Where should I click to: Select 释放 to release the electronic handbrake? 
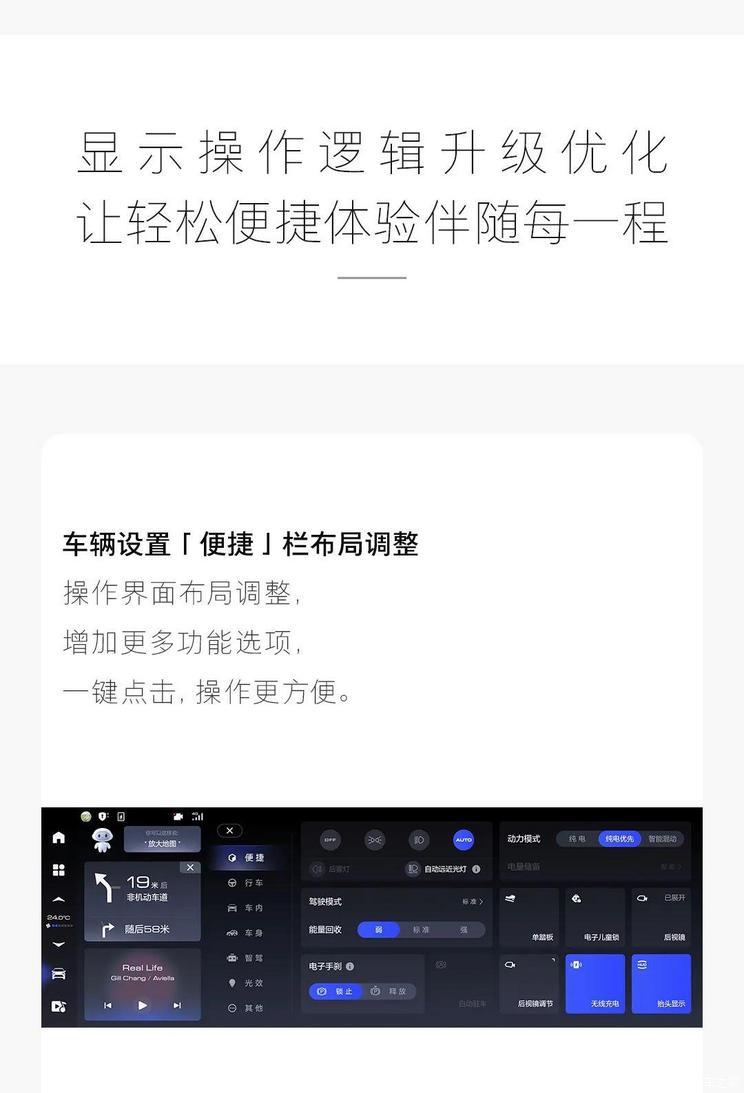pyautogui.click(x=395, y=989)
